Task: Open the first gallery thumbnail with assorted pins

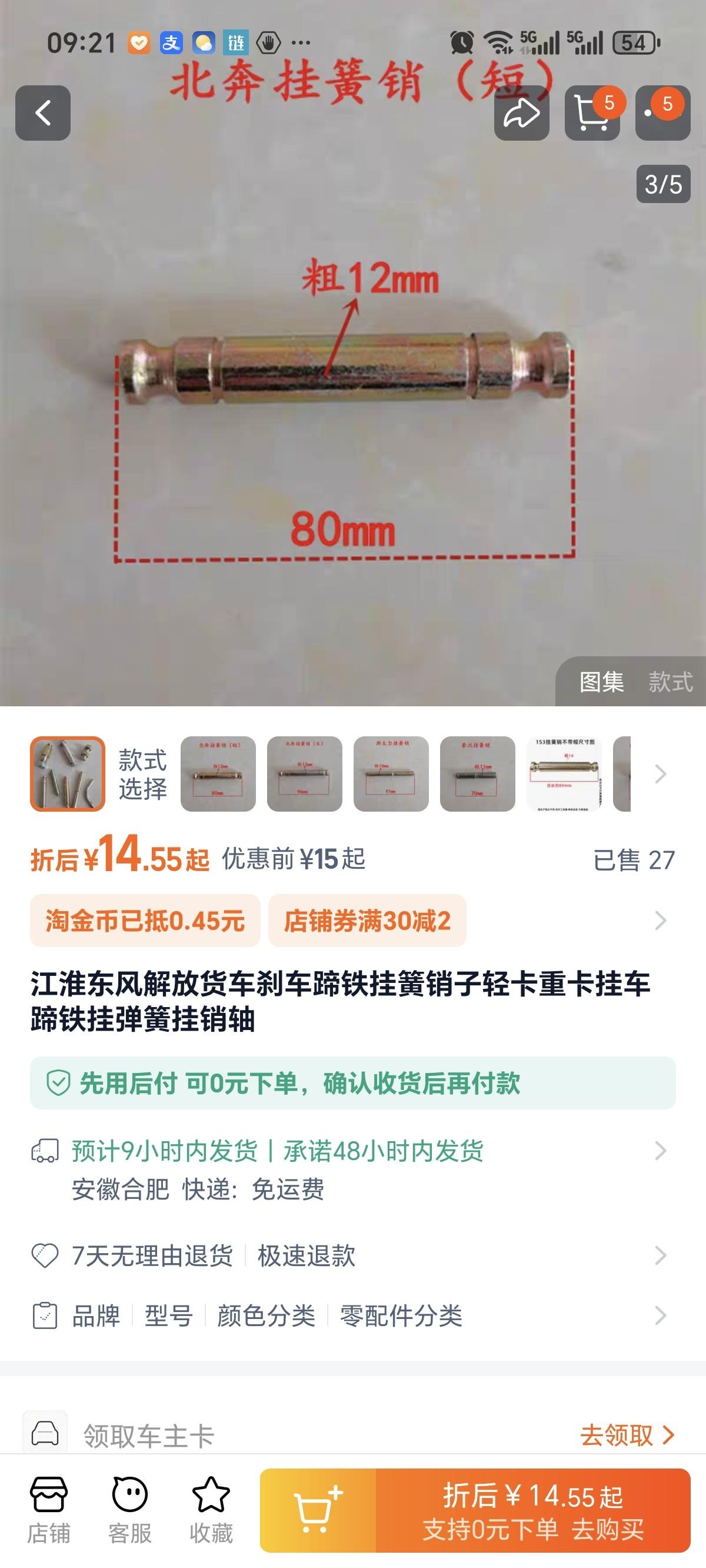Action: tap(68, 773)
